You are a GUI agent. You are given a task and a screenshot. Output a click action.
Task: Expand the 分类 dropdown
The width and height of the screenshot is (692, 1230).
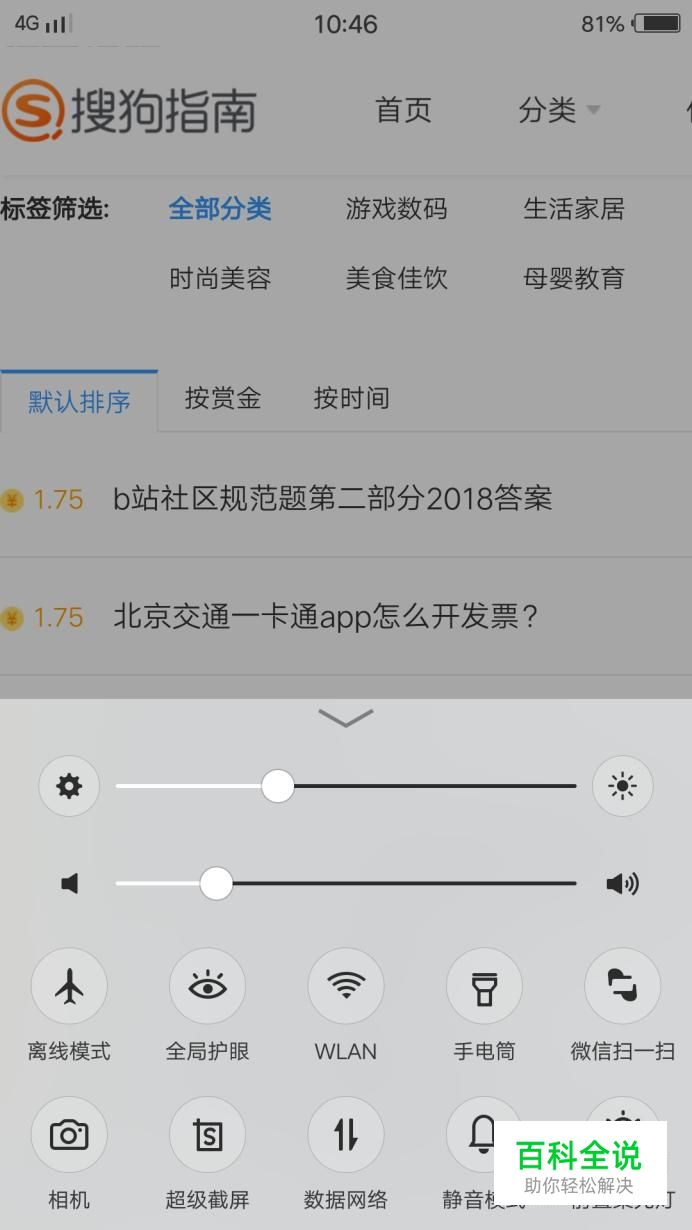(558, 110)
